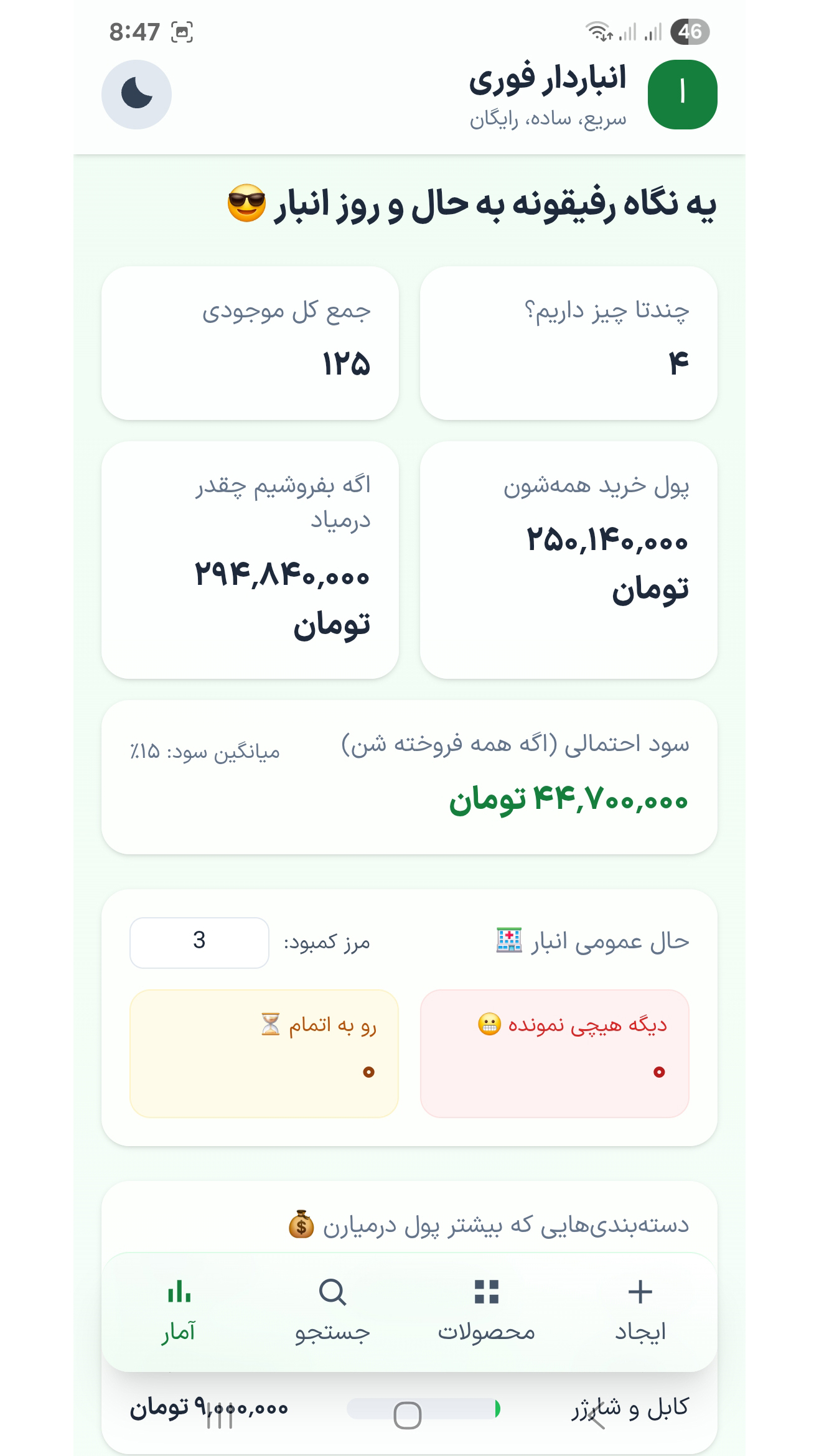819x1456 pixels.
Task: Open the جستجو tab
Action: pos(332,1312)
